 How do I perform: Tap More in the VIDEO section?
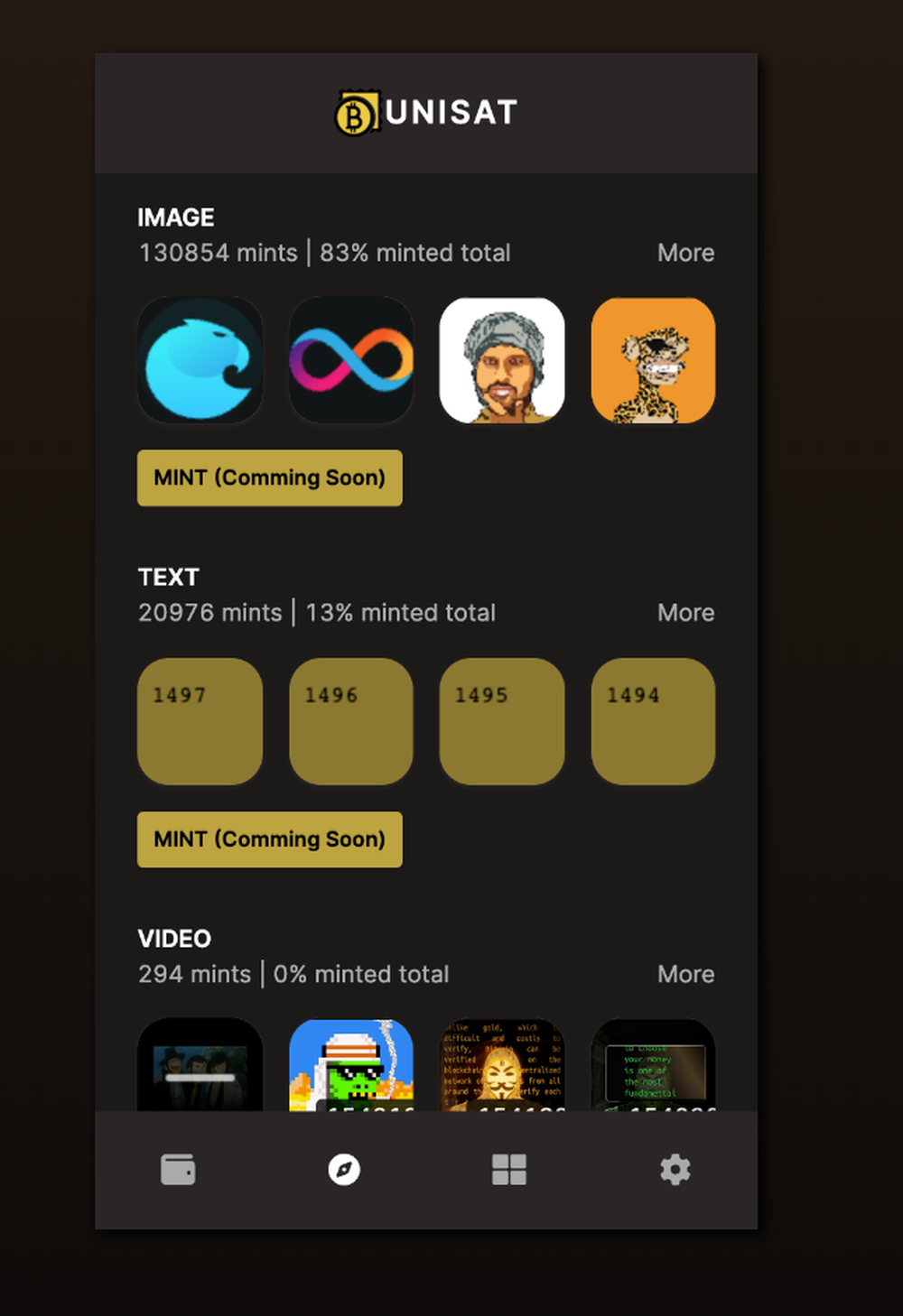click(x=685, y=974)
